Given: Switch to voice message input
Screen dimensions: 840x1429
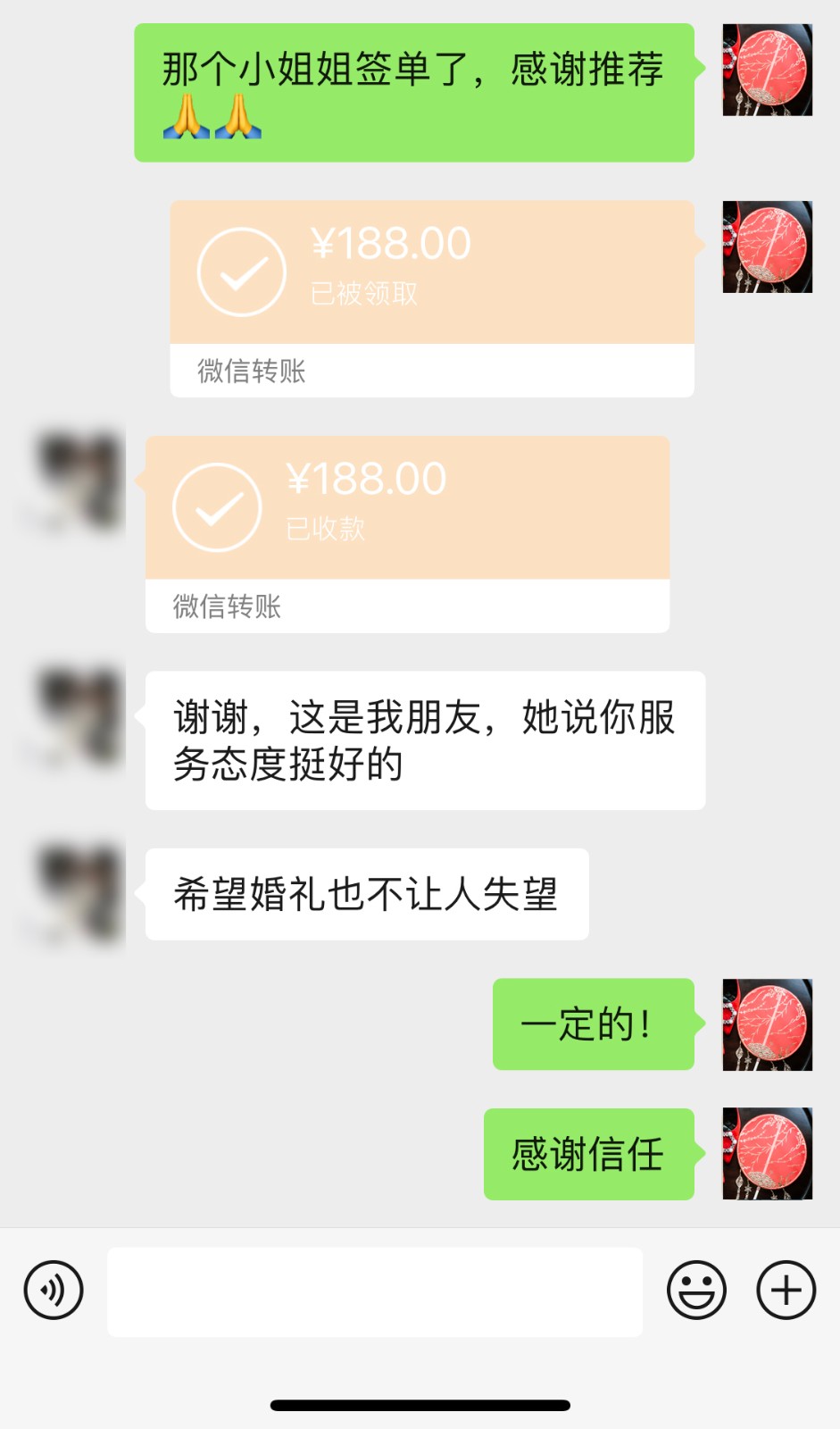Looking at the screenshot, I should click(54, 1290).
